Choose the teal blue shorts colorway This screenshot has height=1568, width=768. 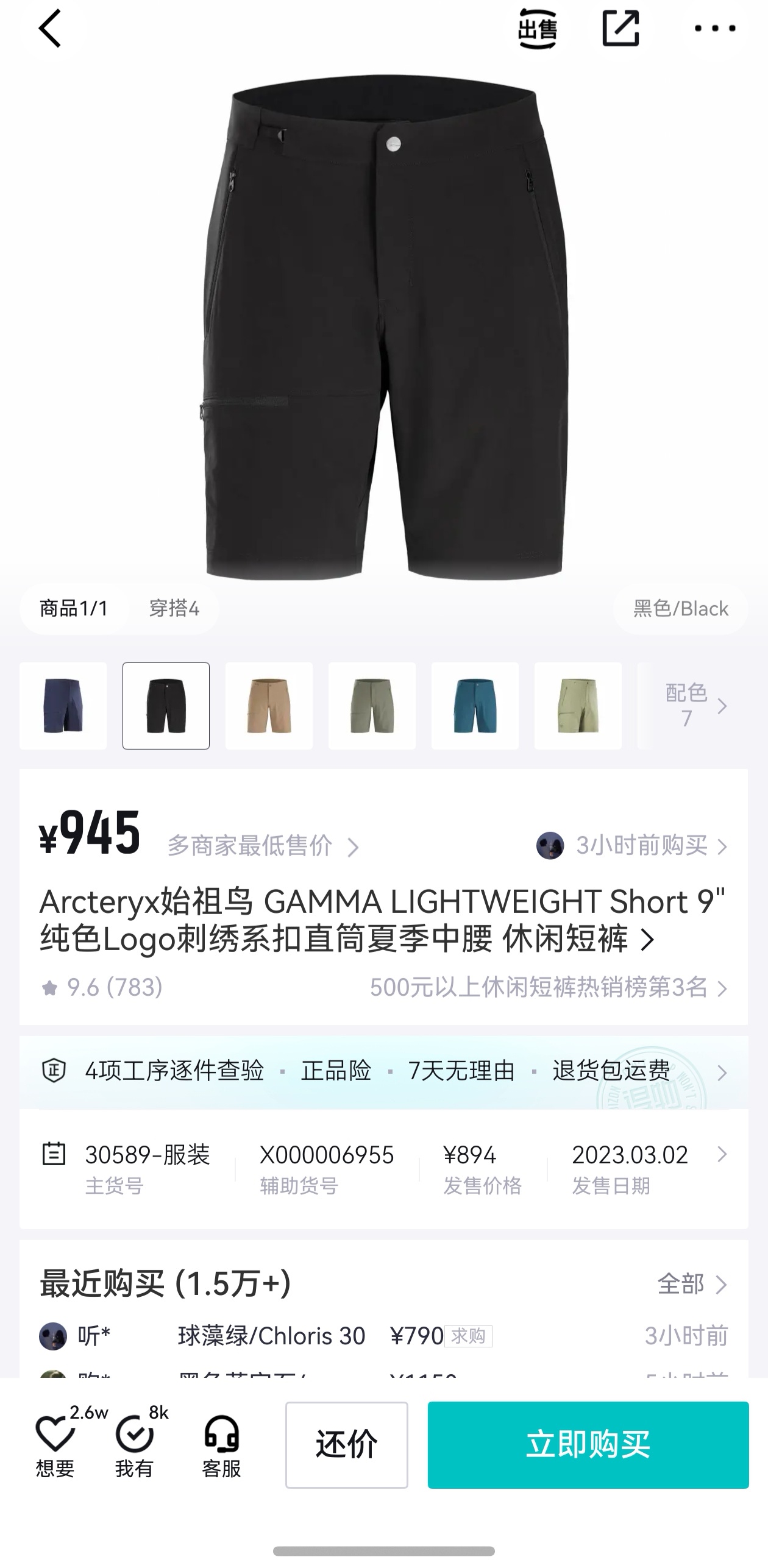point(475,706)
